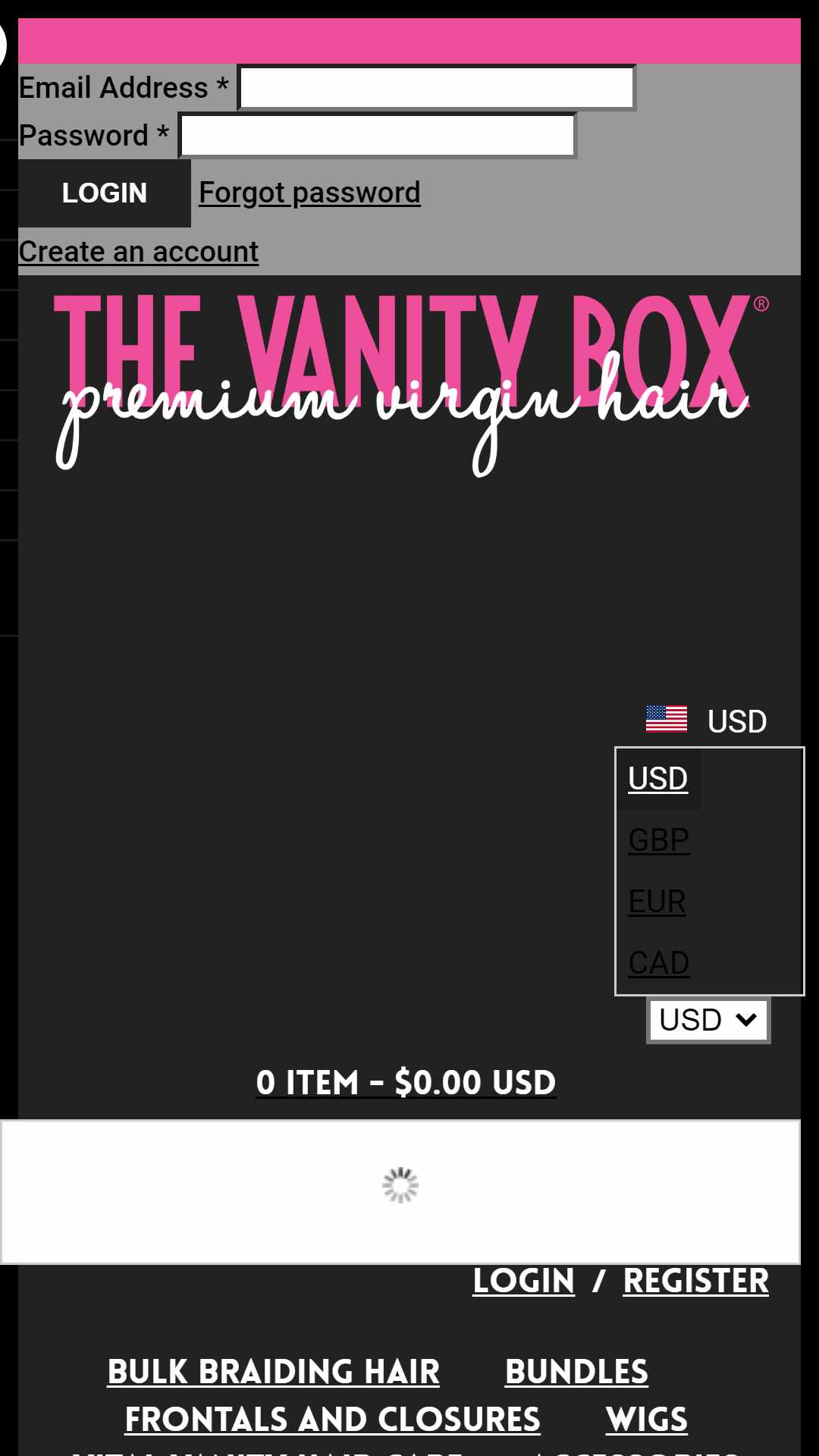
Task: Open the REGISTER link
Action: [x=696, y=1281]
